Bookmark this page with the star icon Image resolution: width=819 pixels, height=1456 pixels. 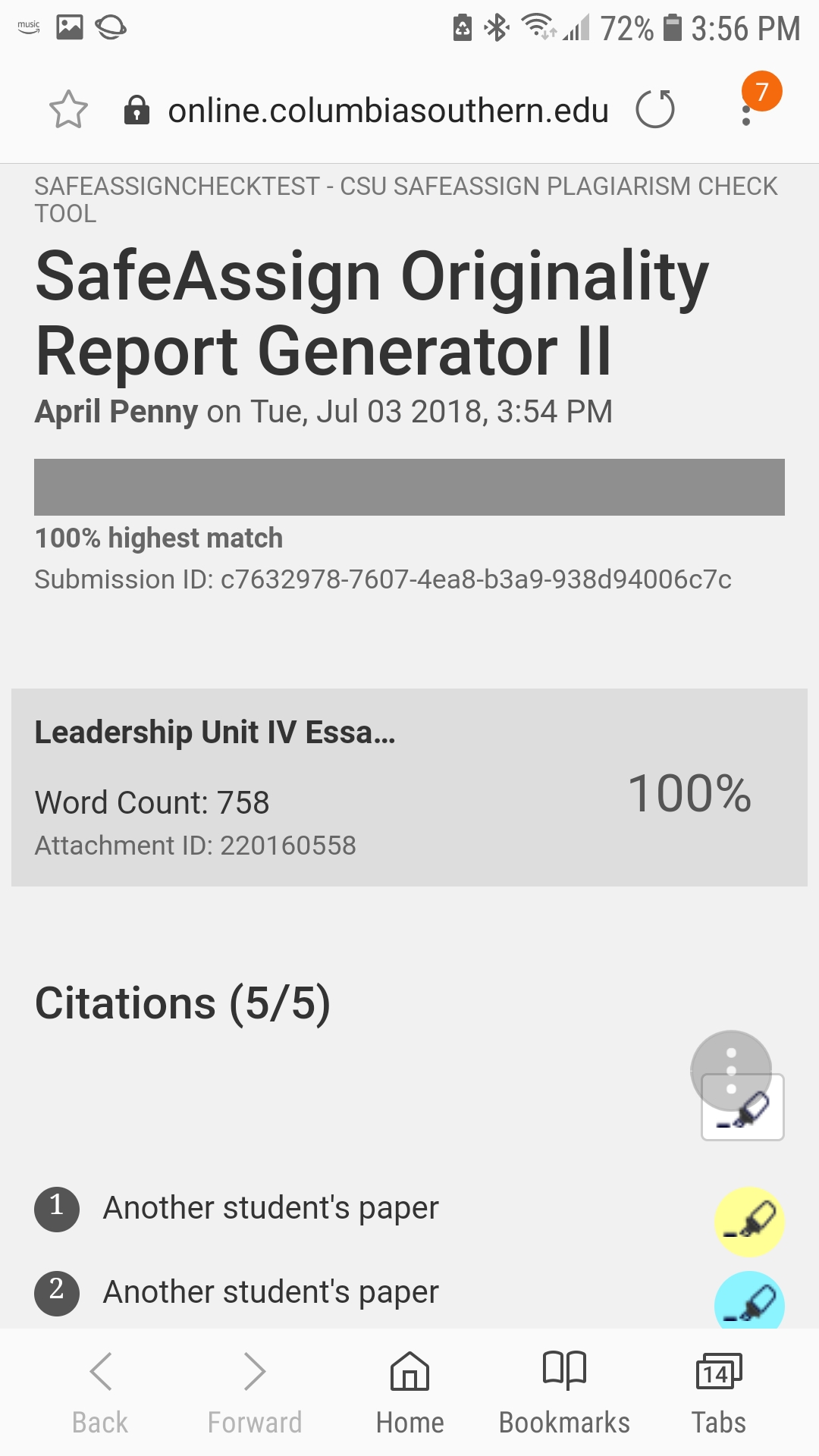tap(68, 110)
